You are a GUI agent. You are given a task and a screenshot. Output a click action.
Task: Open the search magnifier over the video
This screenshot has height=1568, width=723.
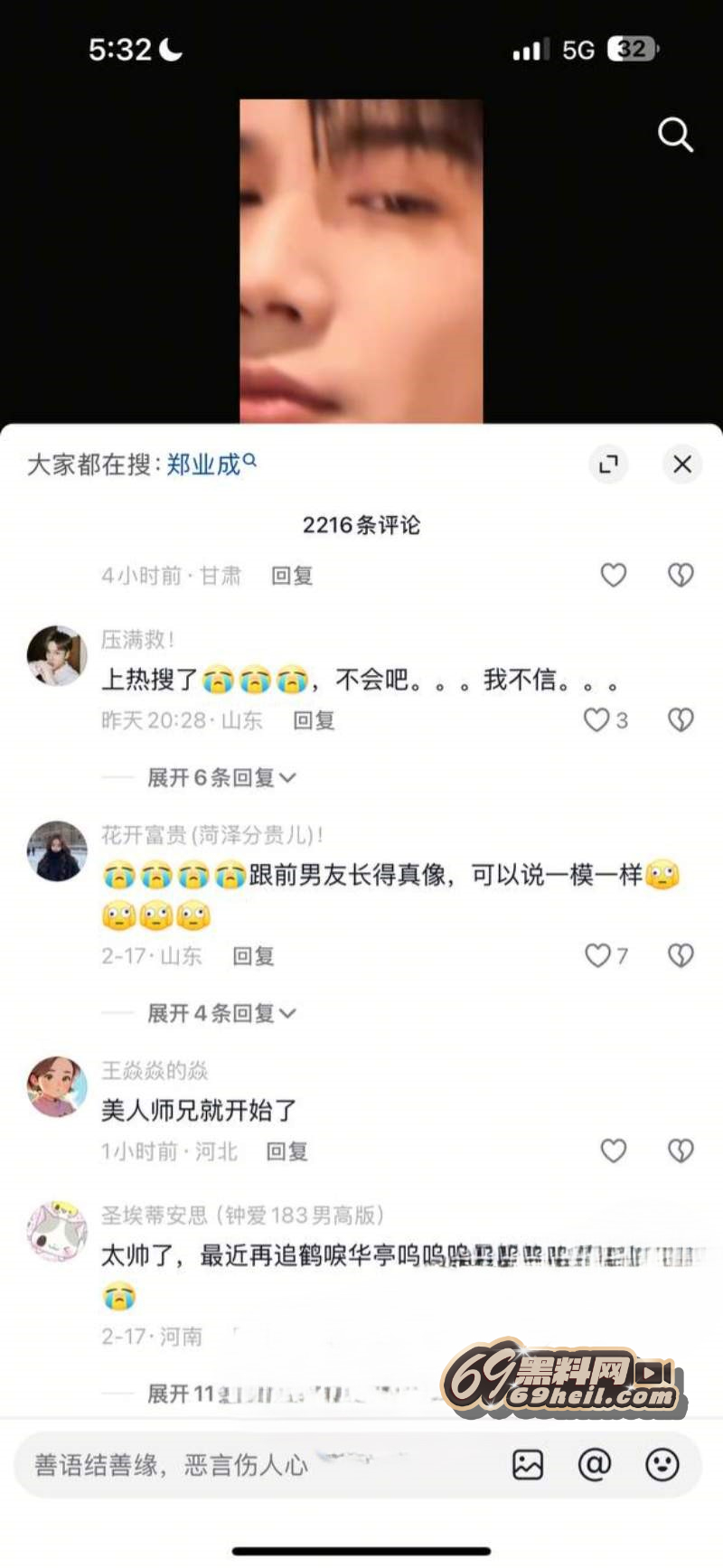click(674, 136)
